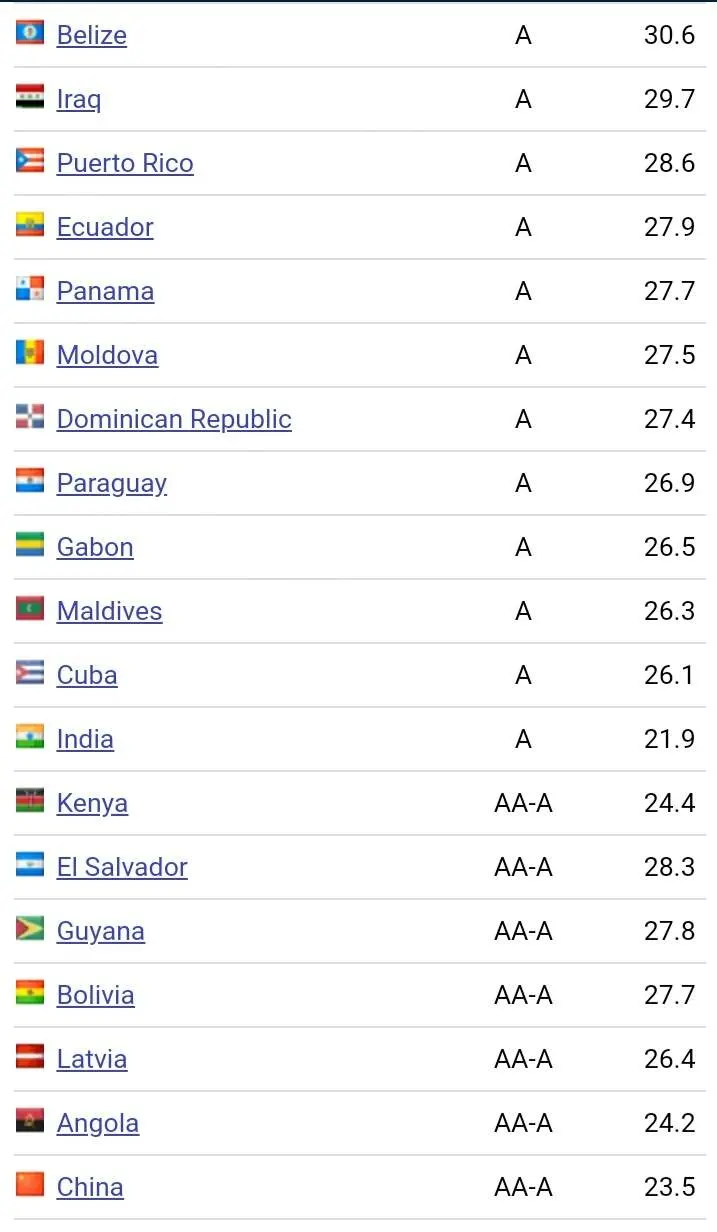This screenshot has width=717, height=1232.
Task: Select the Paraguay link
Action: click(x=112, y=483)
